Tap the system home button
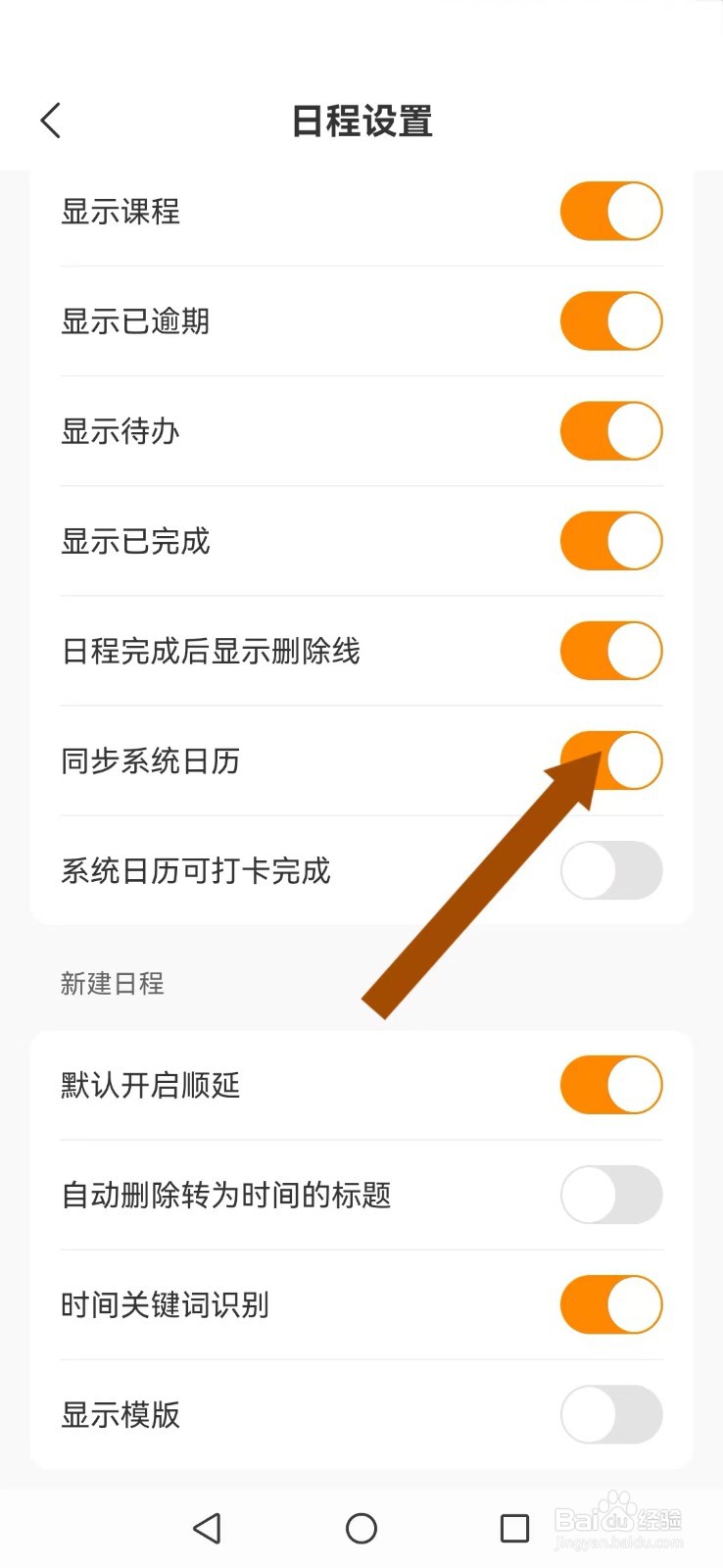Screen dimensions: 723x1568 (x=361, y=1528)
